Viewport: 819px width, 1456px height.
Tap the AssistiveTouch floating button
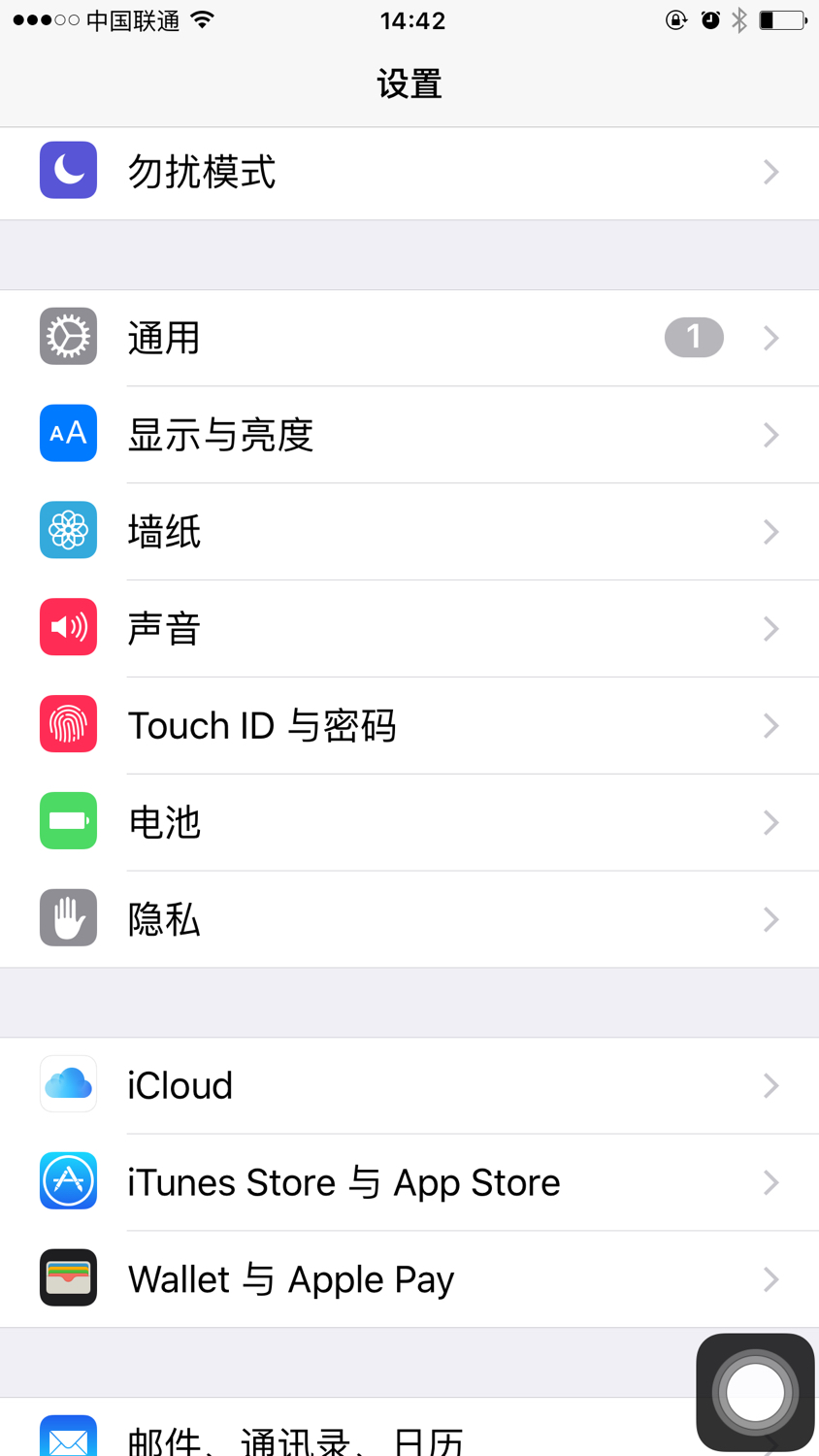755,1392
